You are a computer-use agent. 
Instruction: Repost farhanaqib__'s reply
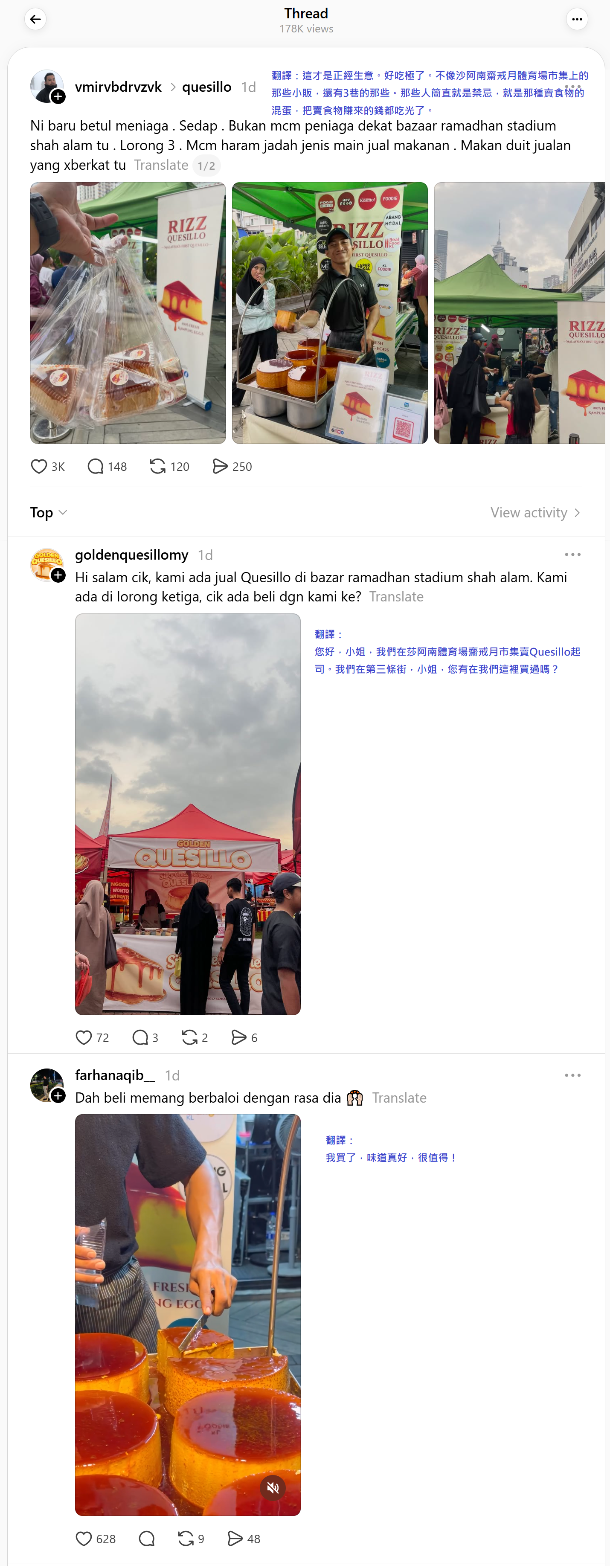(x=186, y=1538)
